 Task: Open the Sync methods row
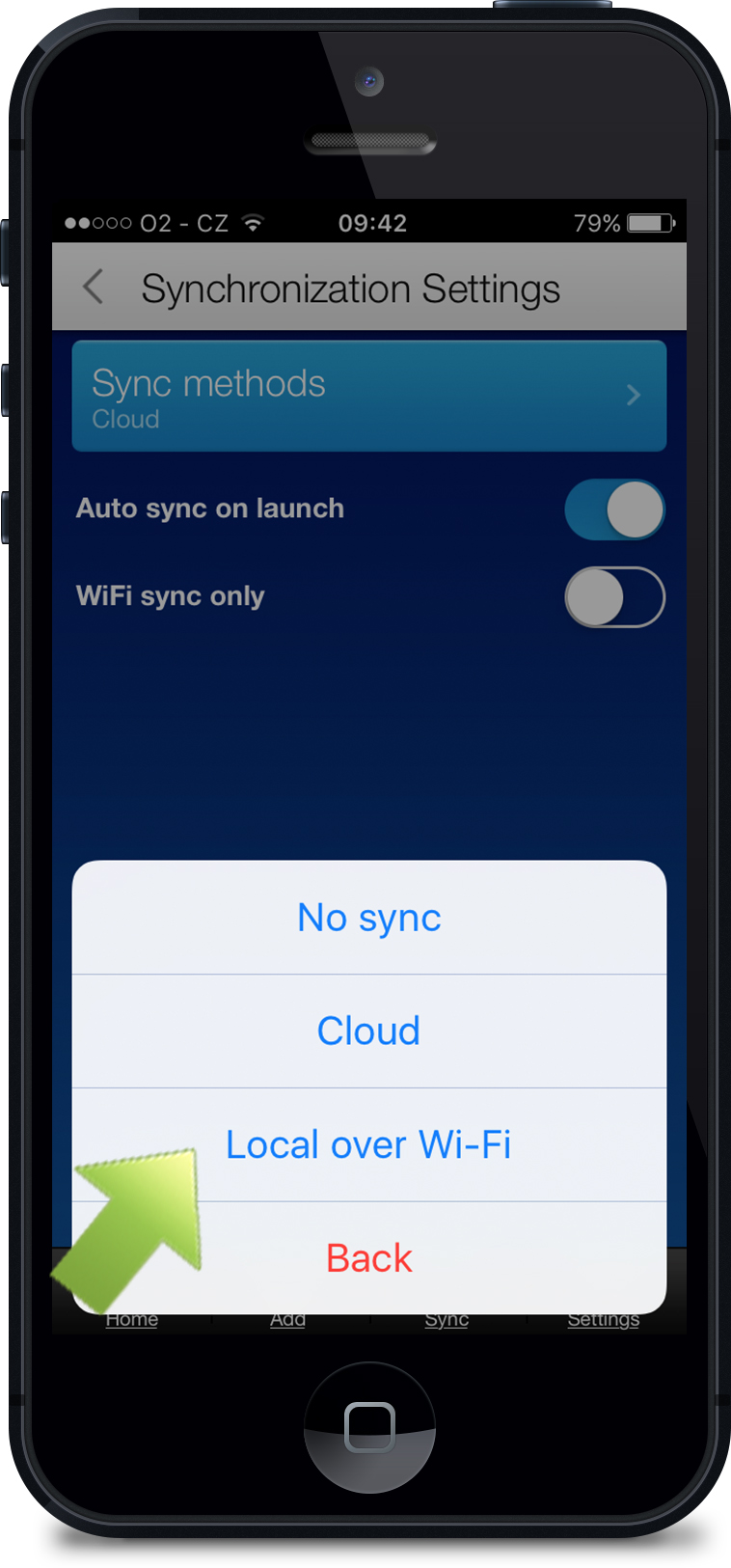(x=369, y=396)
